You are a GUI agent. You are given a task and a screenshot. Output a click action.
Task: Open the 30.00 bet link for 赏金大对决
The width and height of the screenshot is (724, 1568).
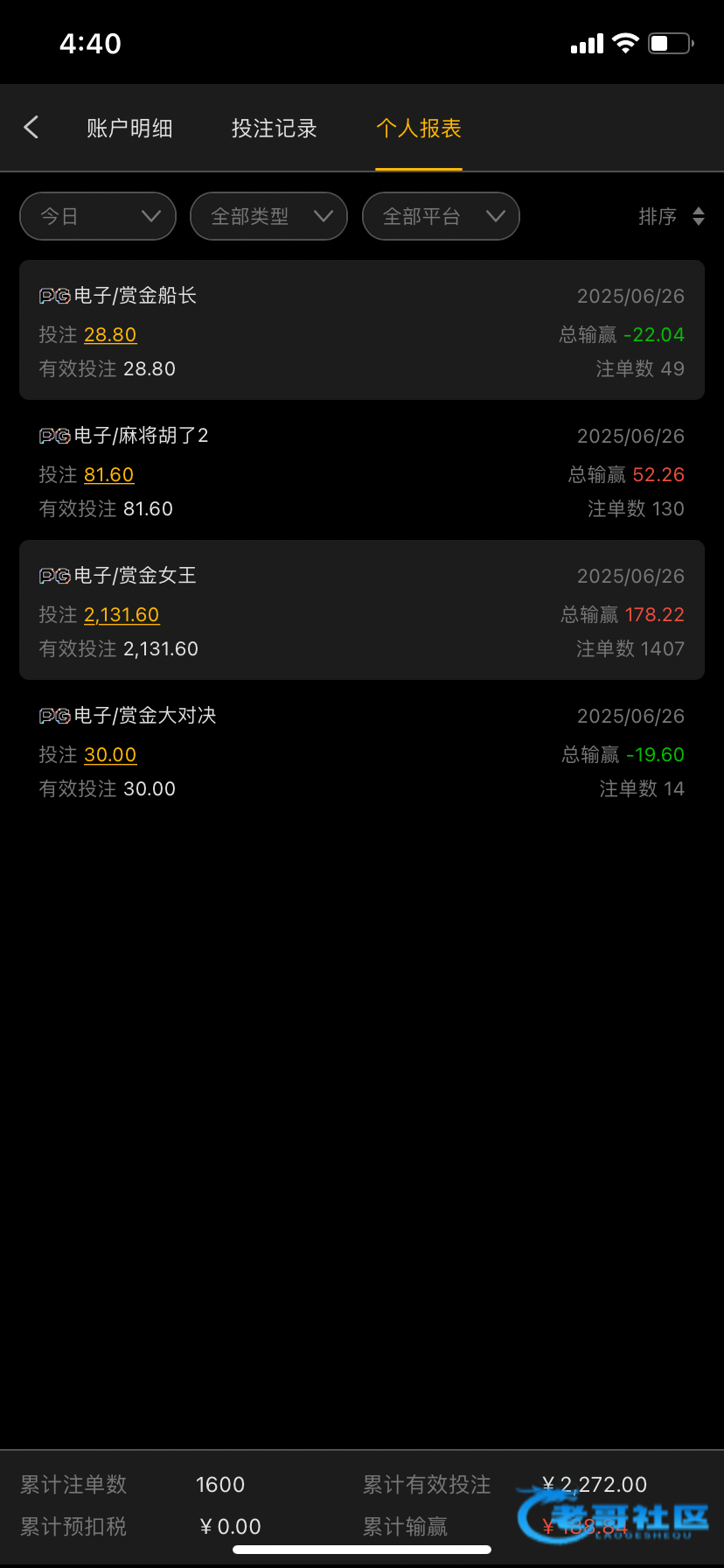point(110,754)
